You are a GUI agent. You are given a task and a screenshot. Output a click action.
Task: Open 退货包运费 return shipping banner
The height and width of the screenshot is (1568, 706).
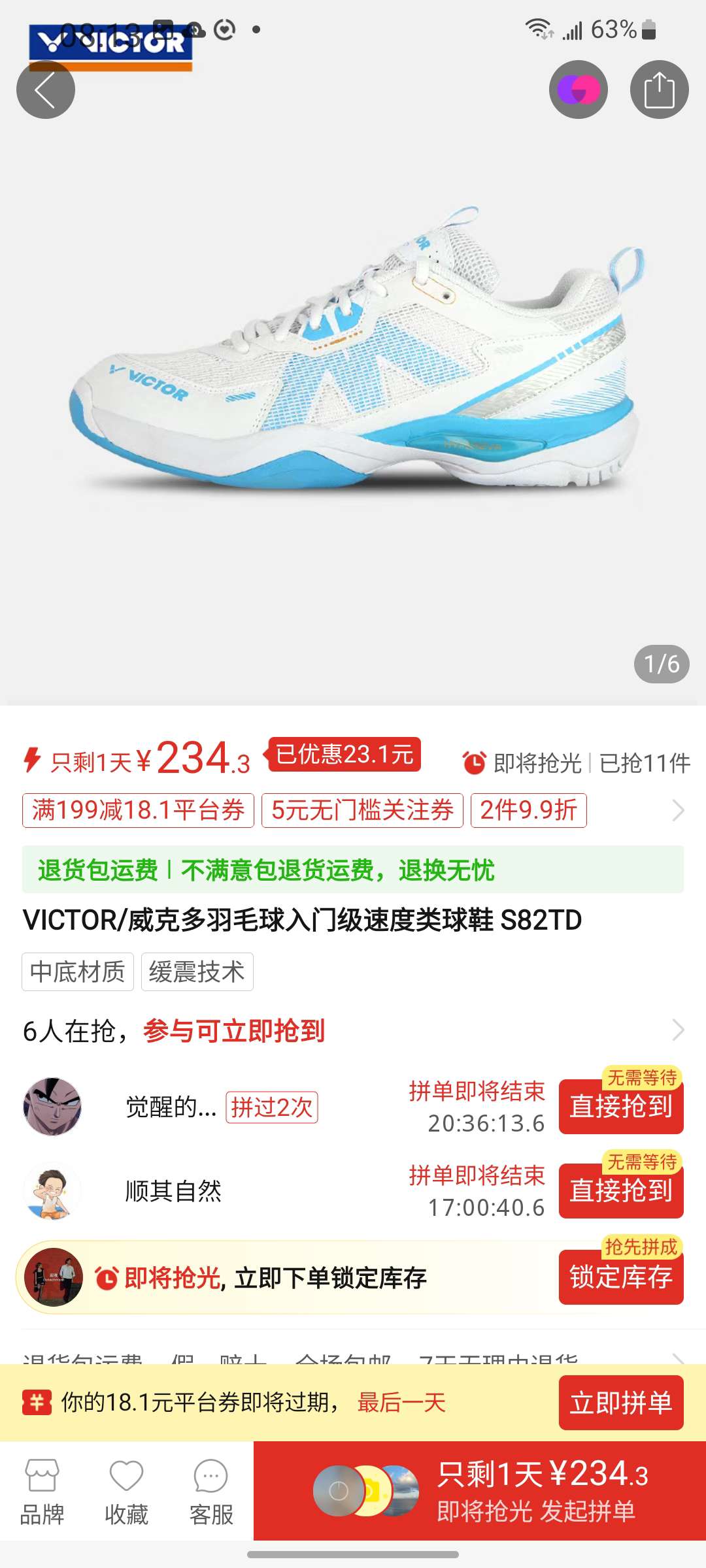[x=352, y=870]
